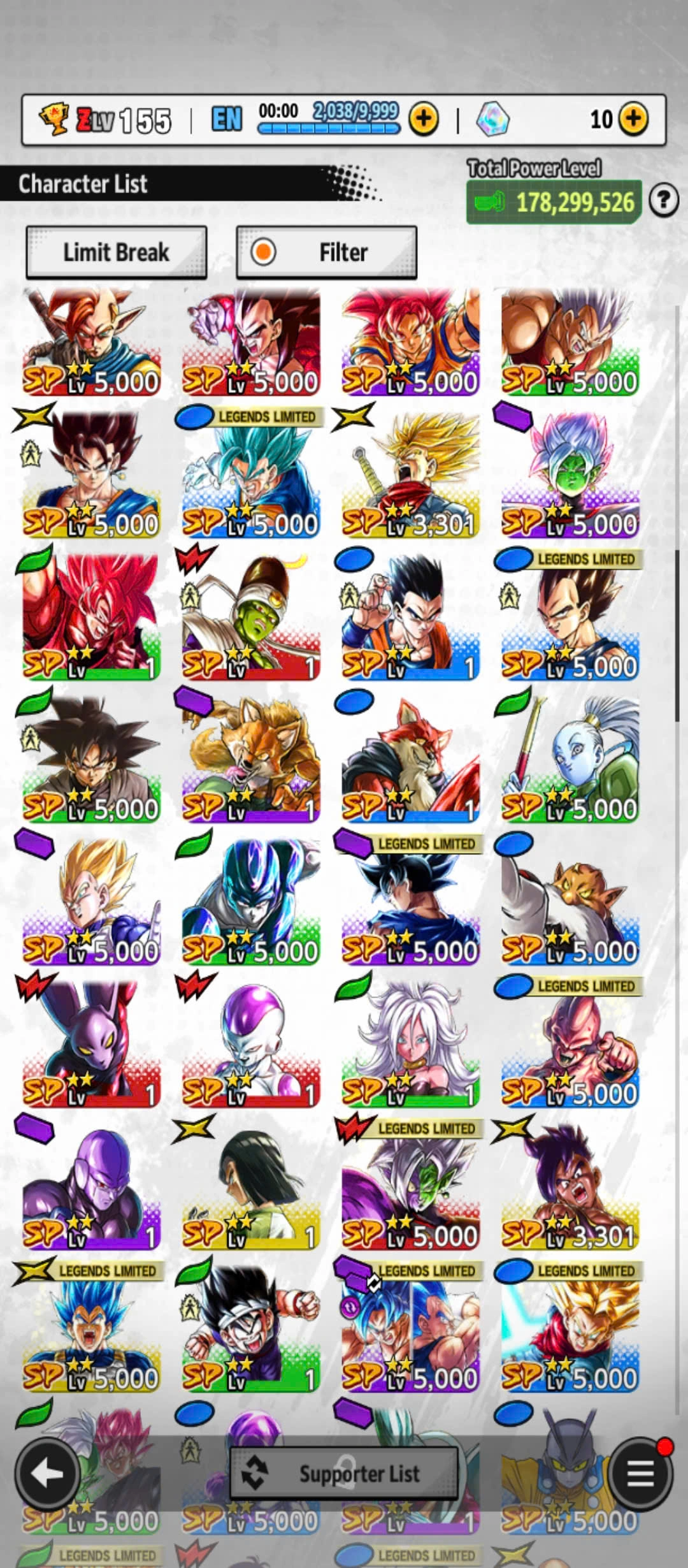The width and height of the screenshot is (688, 1568).
Task: Open the Limit Break menu
Action: click(116, 252)
